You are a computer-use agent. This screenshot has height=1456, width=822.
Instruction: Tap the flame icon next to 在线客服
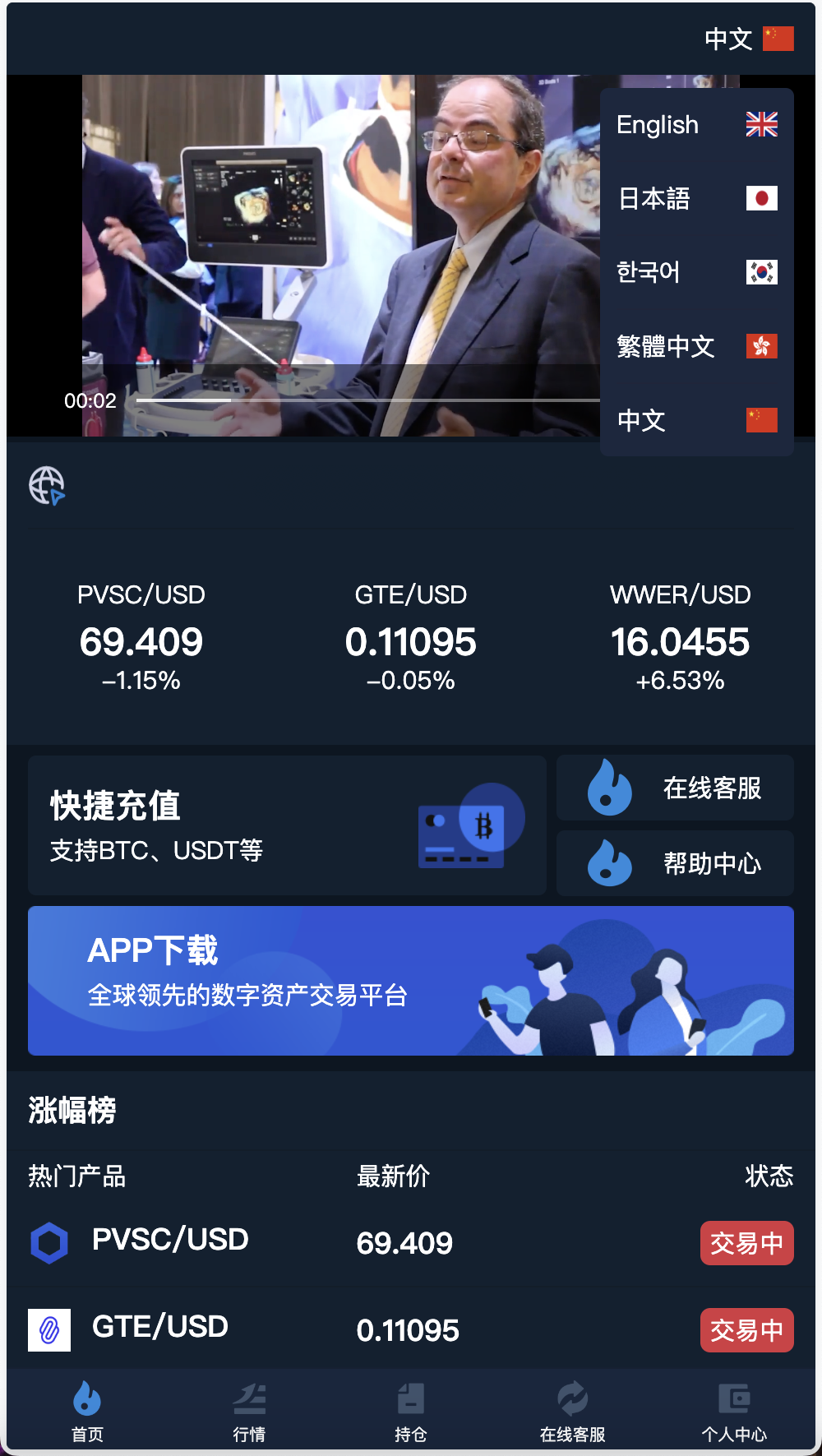[x=608, y=787]
